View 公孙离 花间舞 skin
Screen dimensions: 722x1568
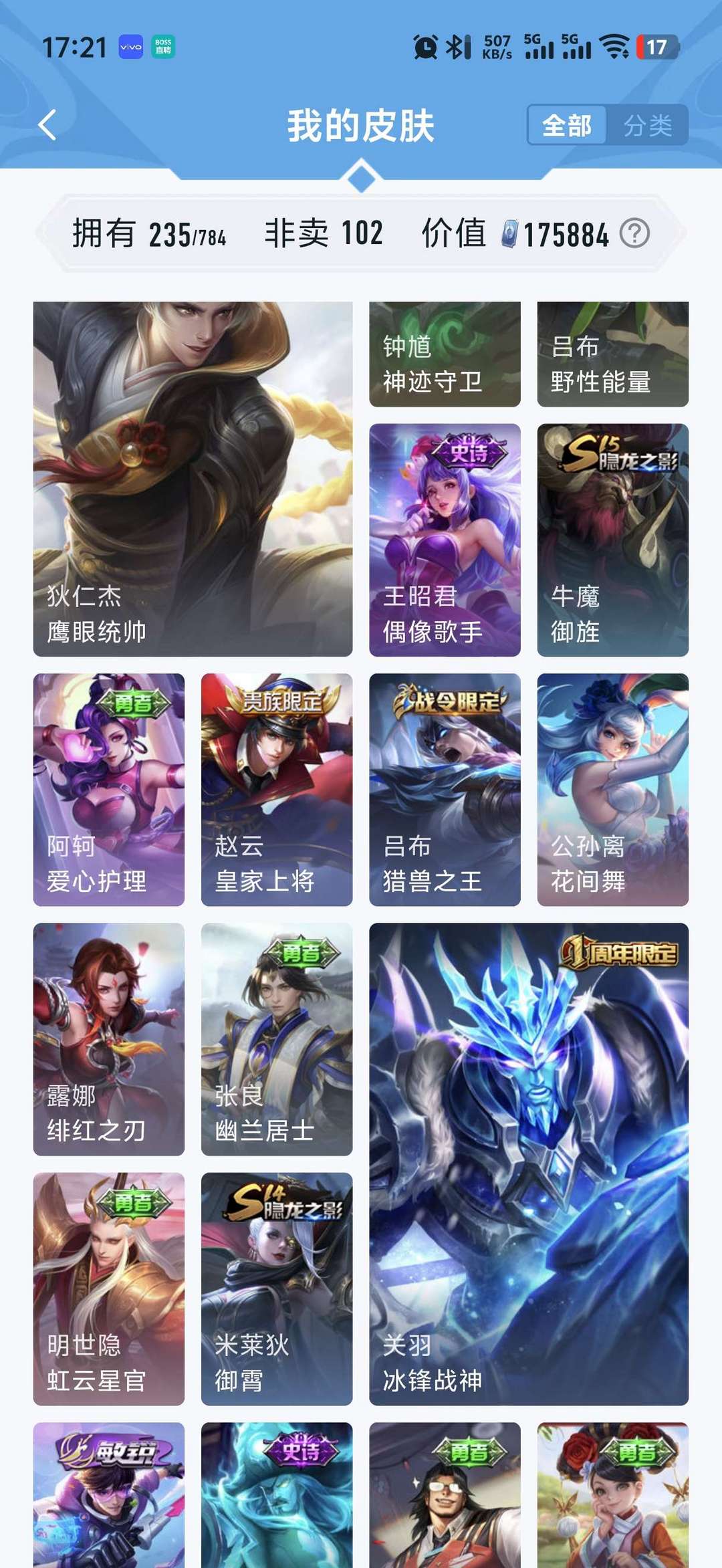click(x=612, y=790)
